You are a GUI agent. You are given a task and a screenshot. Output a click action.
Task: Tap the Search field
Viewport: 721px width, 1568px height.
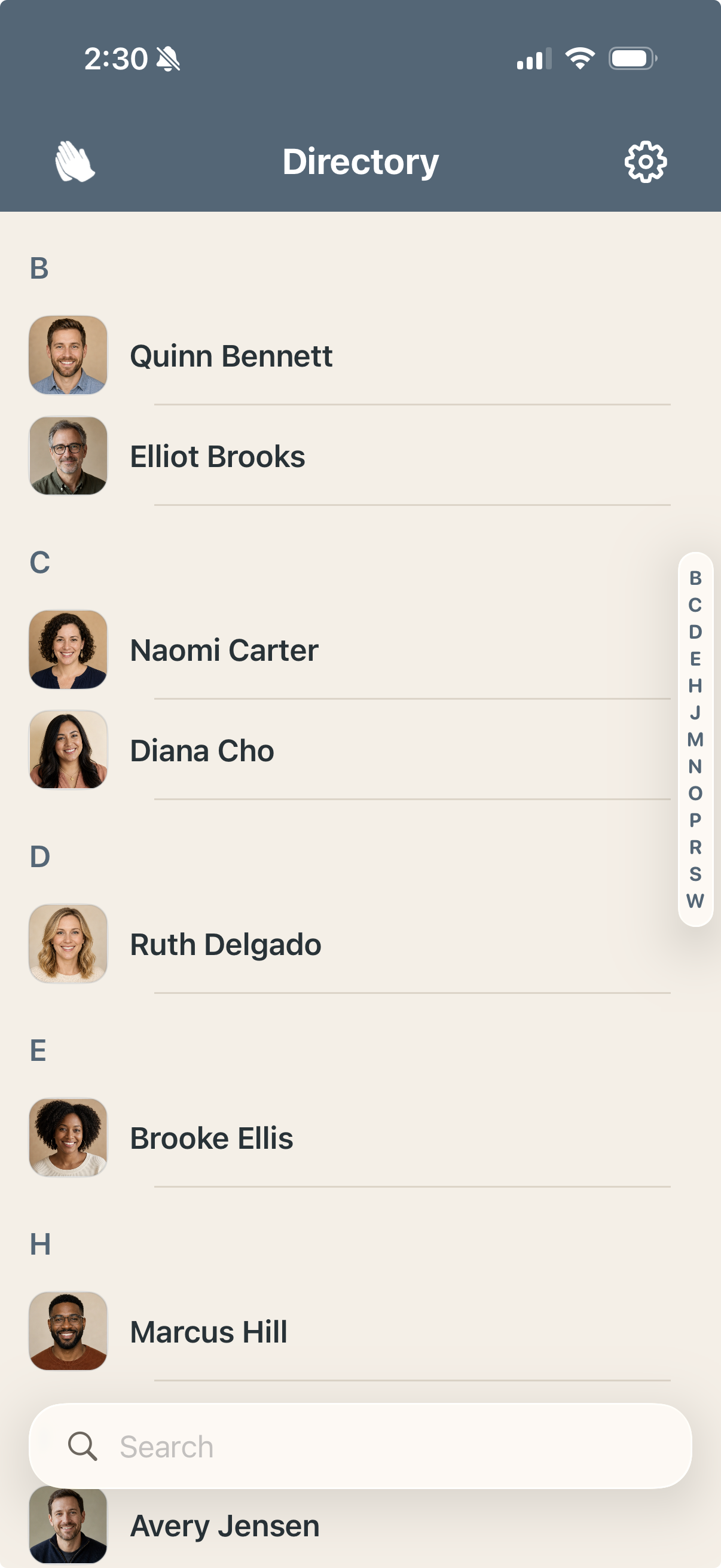(360, 1446)
